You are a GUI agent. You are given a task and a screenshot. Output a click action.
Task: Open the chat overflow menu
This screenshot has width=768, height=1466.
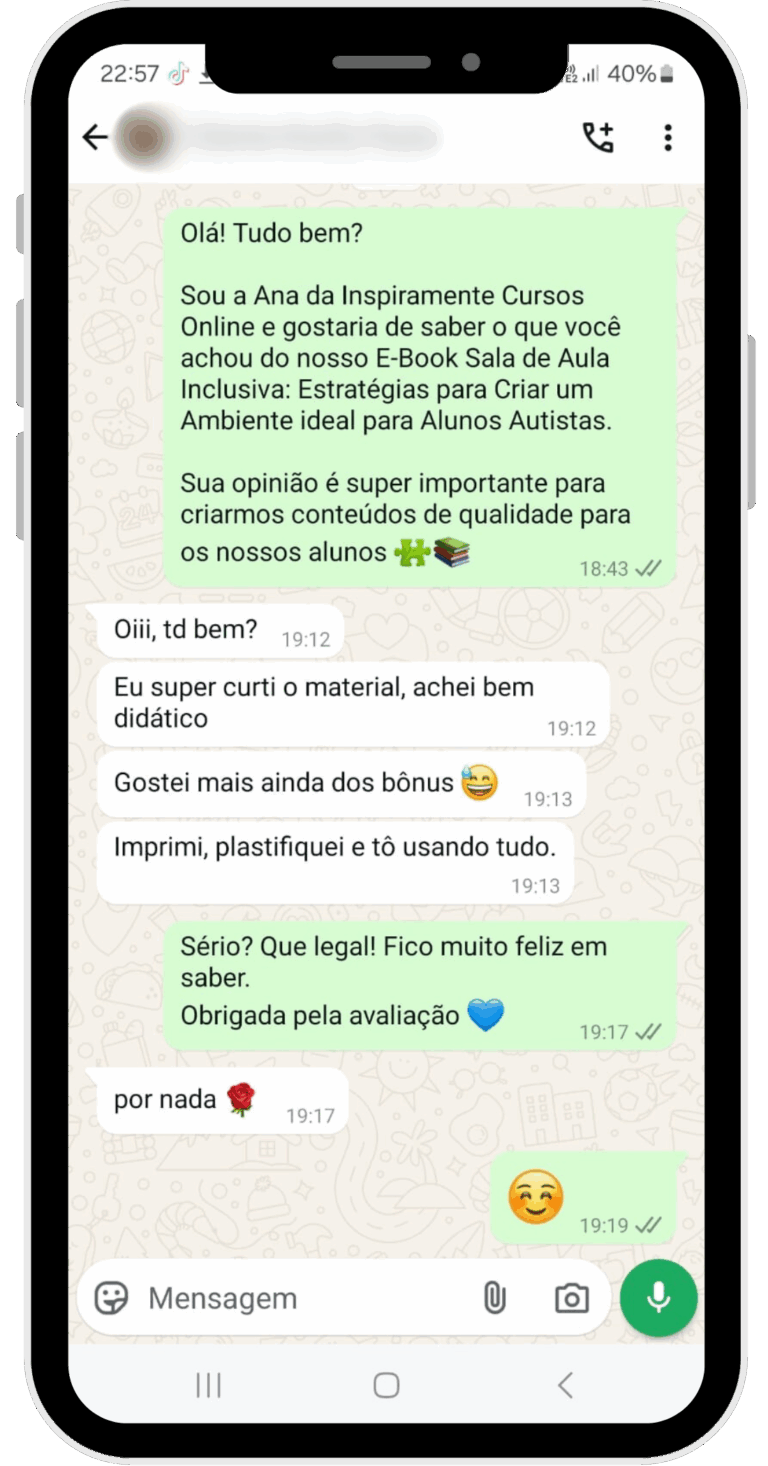[x=667, y=138]
